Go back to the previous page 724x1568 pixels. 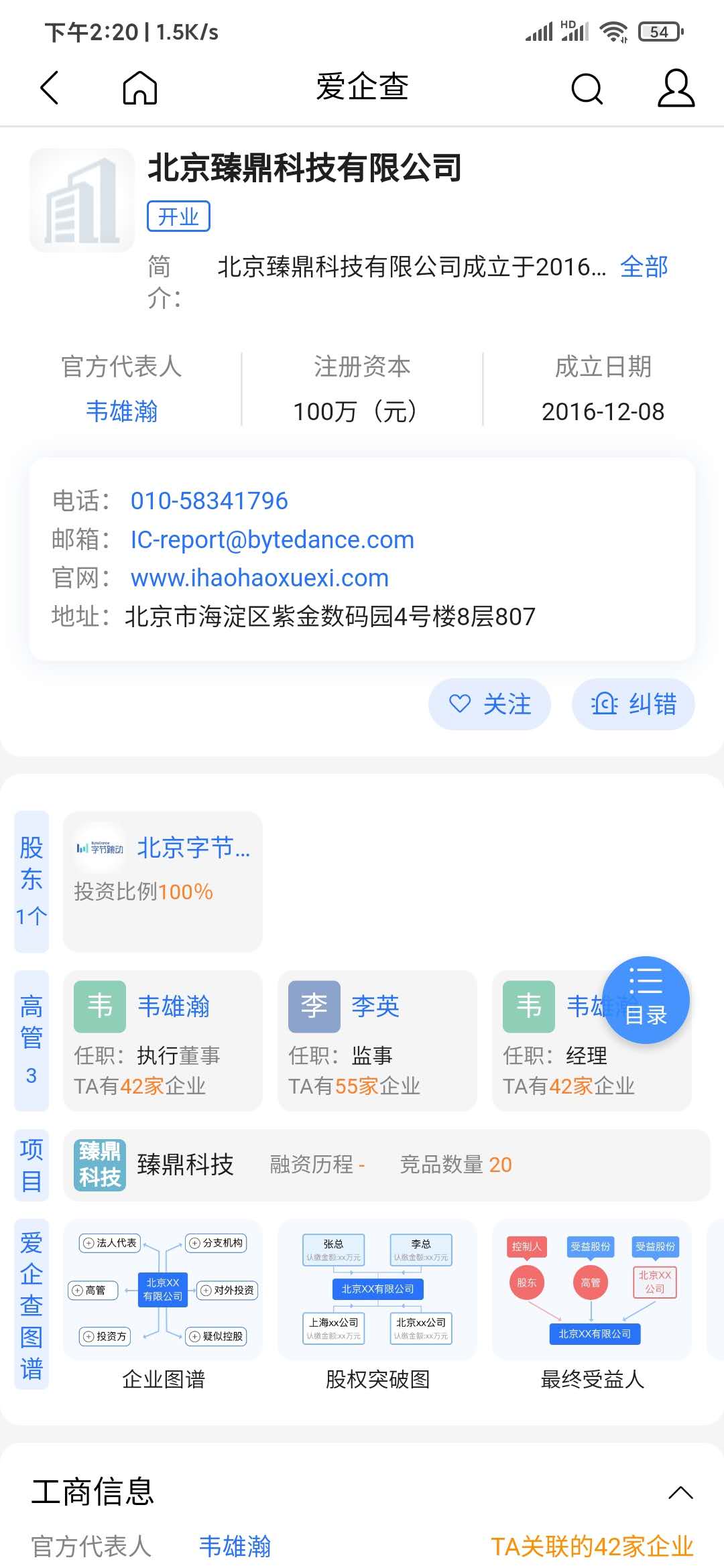coord(50,88)
